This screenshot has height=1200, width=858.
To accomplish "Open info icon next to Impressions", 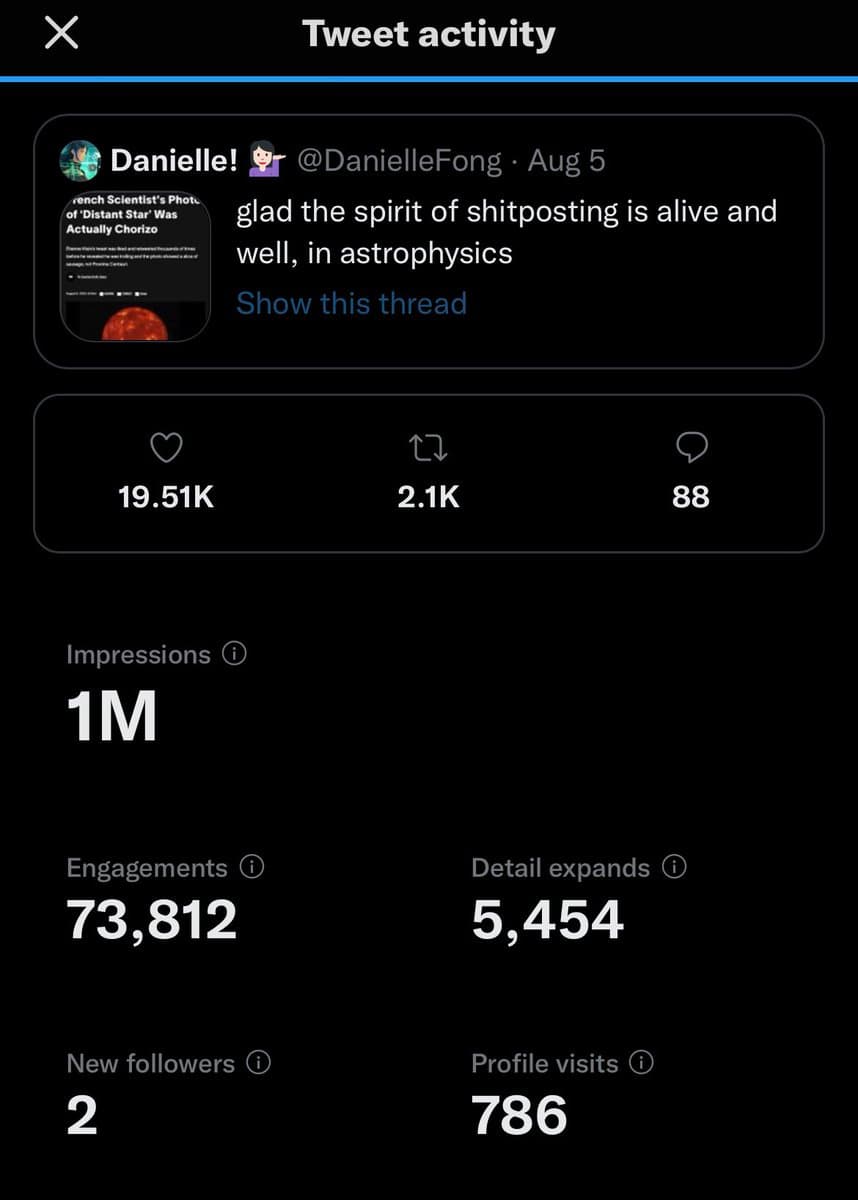I will tap(233, 655).
